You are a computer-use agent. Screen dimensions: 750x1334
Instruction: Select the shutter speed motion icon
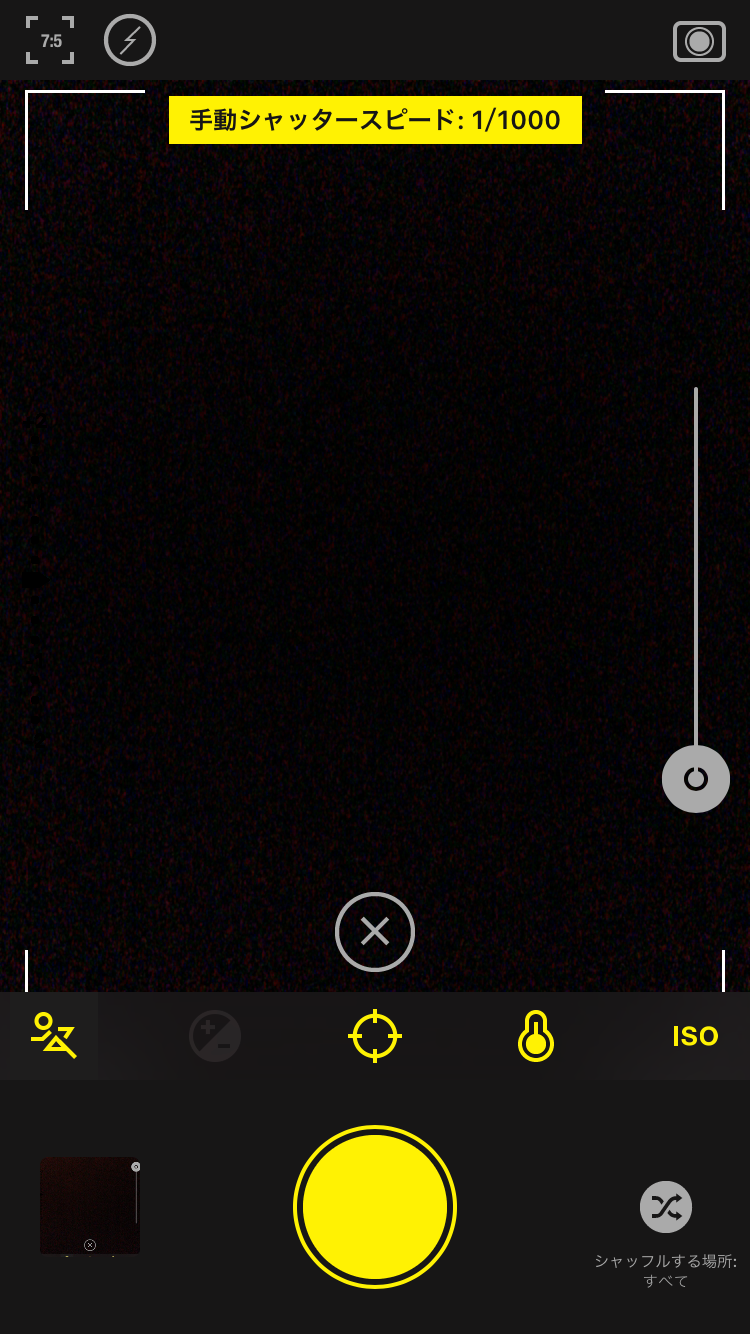[x=54, y=1036]
